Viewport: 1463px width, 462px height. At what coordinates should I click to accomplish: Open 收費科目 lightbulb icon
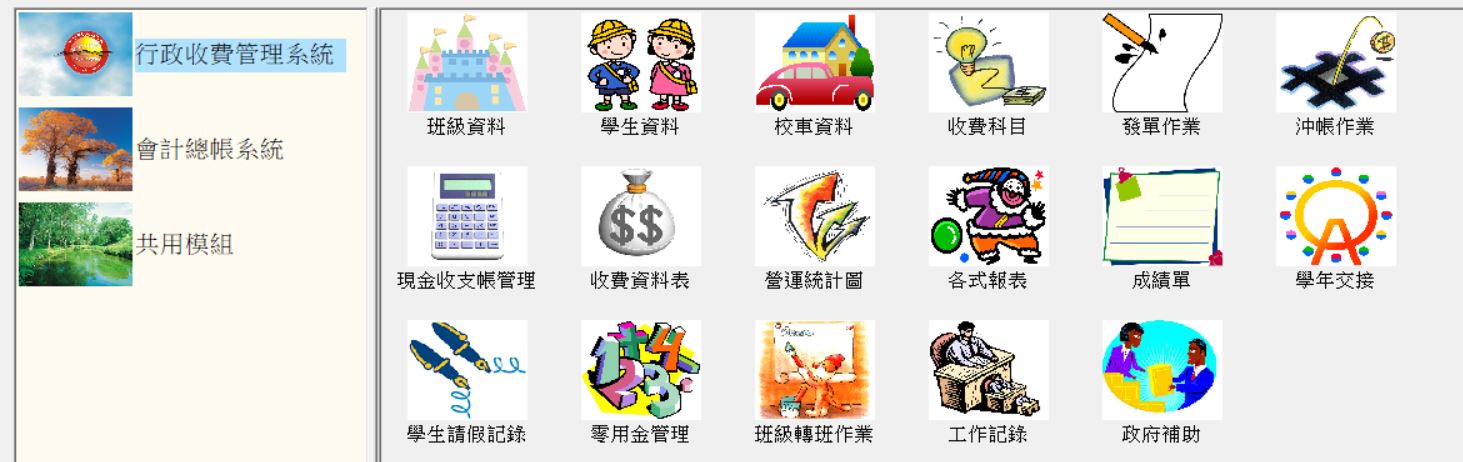point(988,63)
